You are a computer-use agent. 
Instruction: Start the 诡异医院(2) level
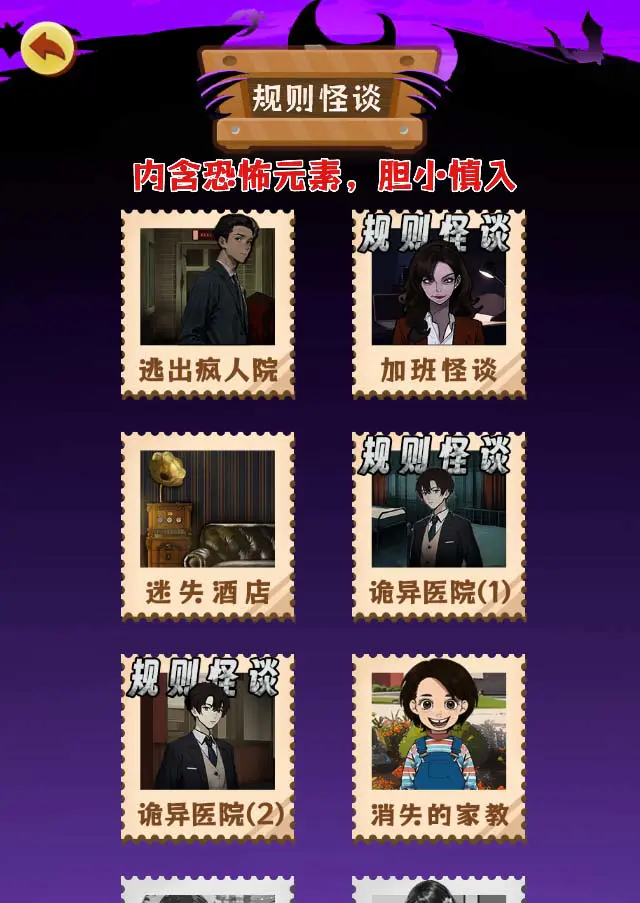pos(208,748)
